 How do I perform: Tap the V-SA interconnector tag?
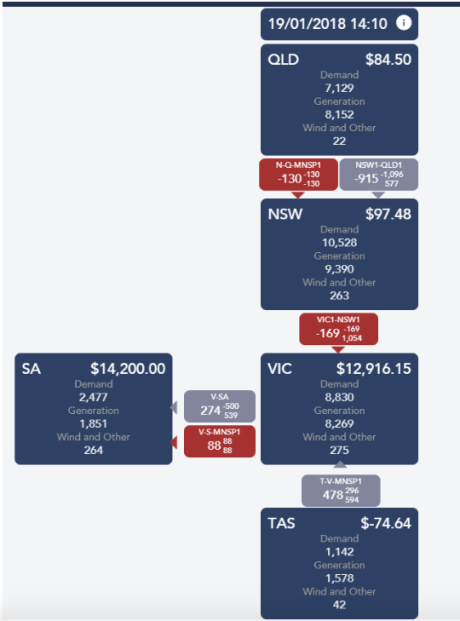(x=220, y=406)
